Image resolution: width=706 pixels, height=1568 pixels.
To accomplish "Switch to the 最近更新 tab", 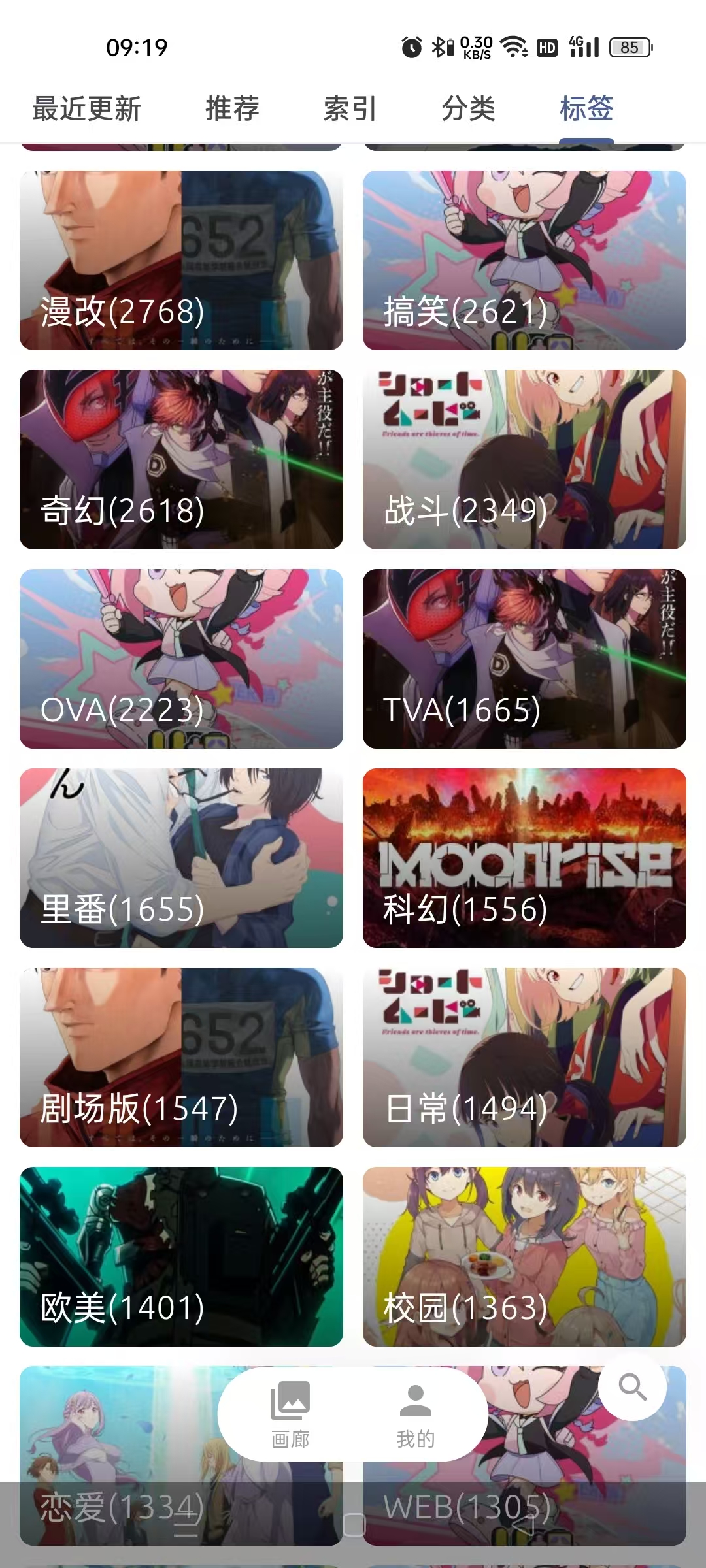I will click(86, 108).
